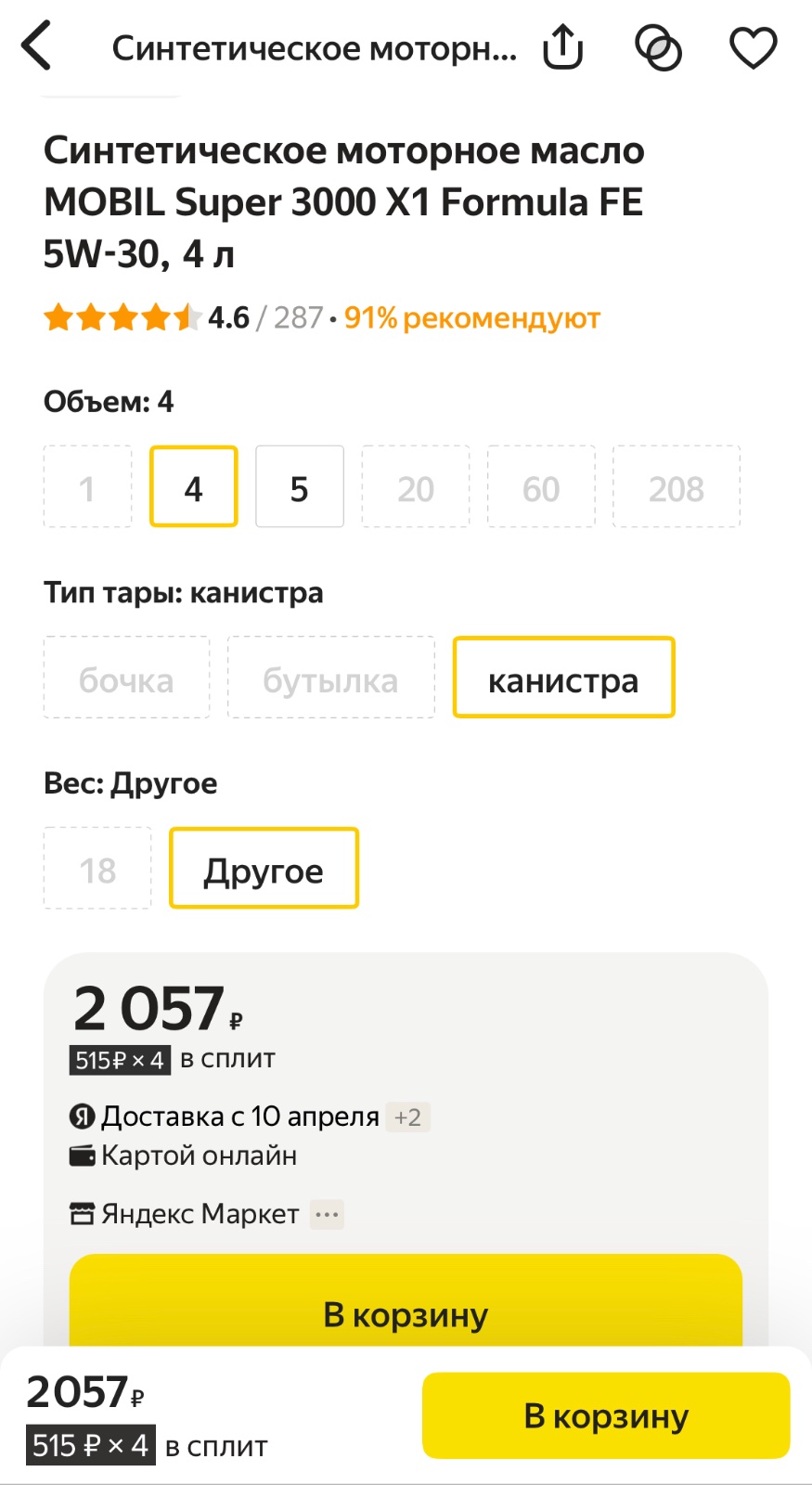Select the бочка container type
The height and width of the screenshot is (1485, 812).
pyautogui.click(x=126, y=678)
